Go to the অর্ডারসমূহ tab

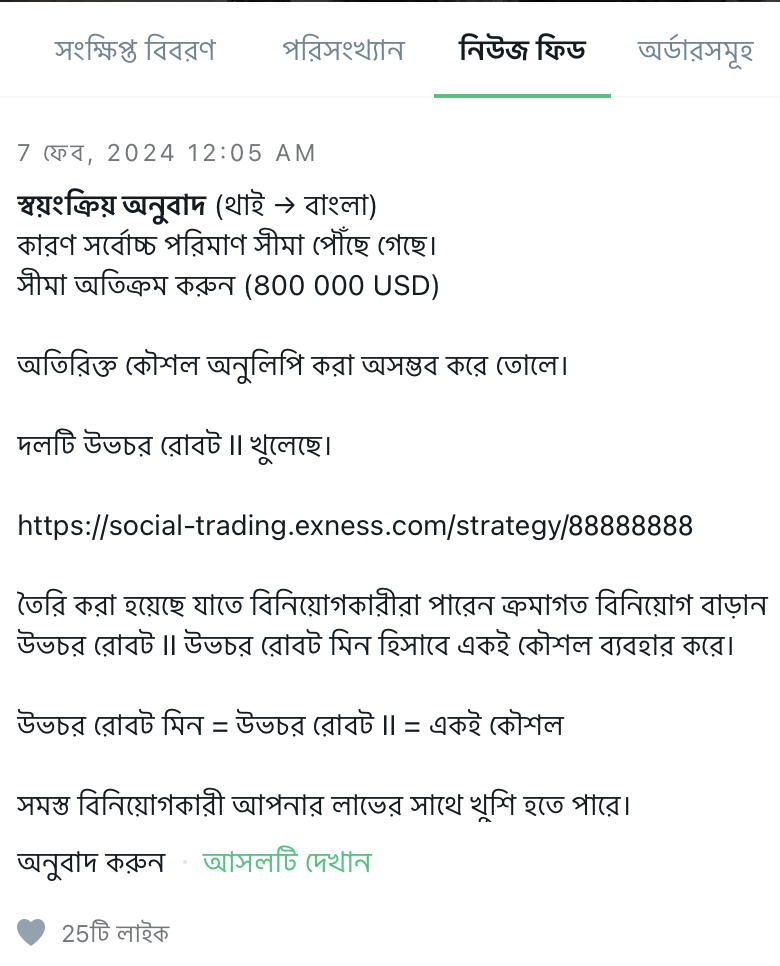click(x=696, y=49)
